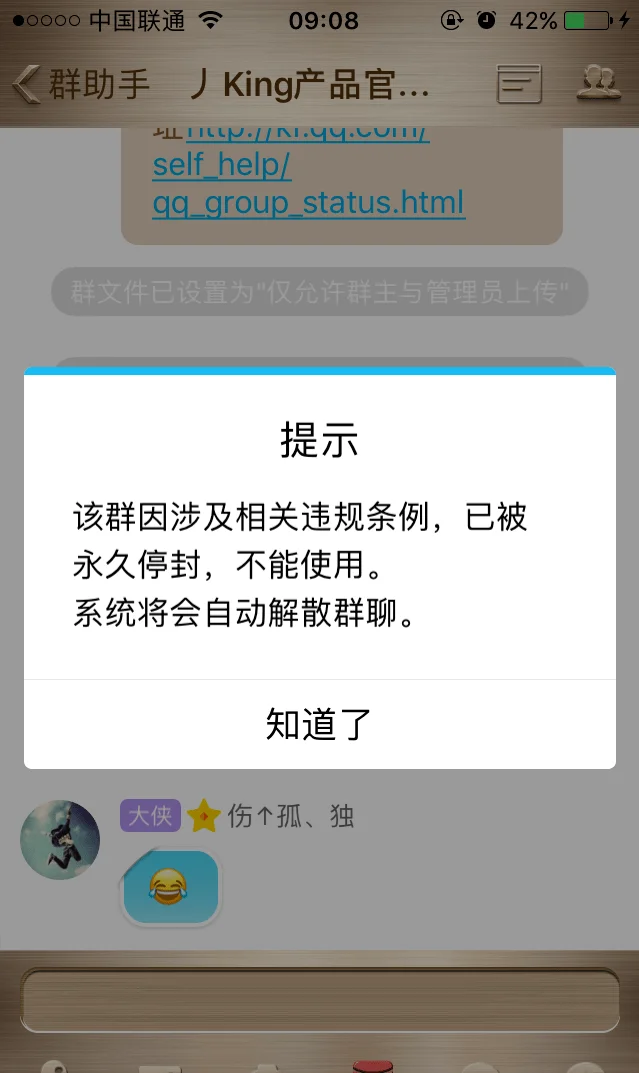Open the group members icon
Viewport: 639px width, 1073px height.
click(x=598, y=84)
